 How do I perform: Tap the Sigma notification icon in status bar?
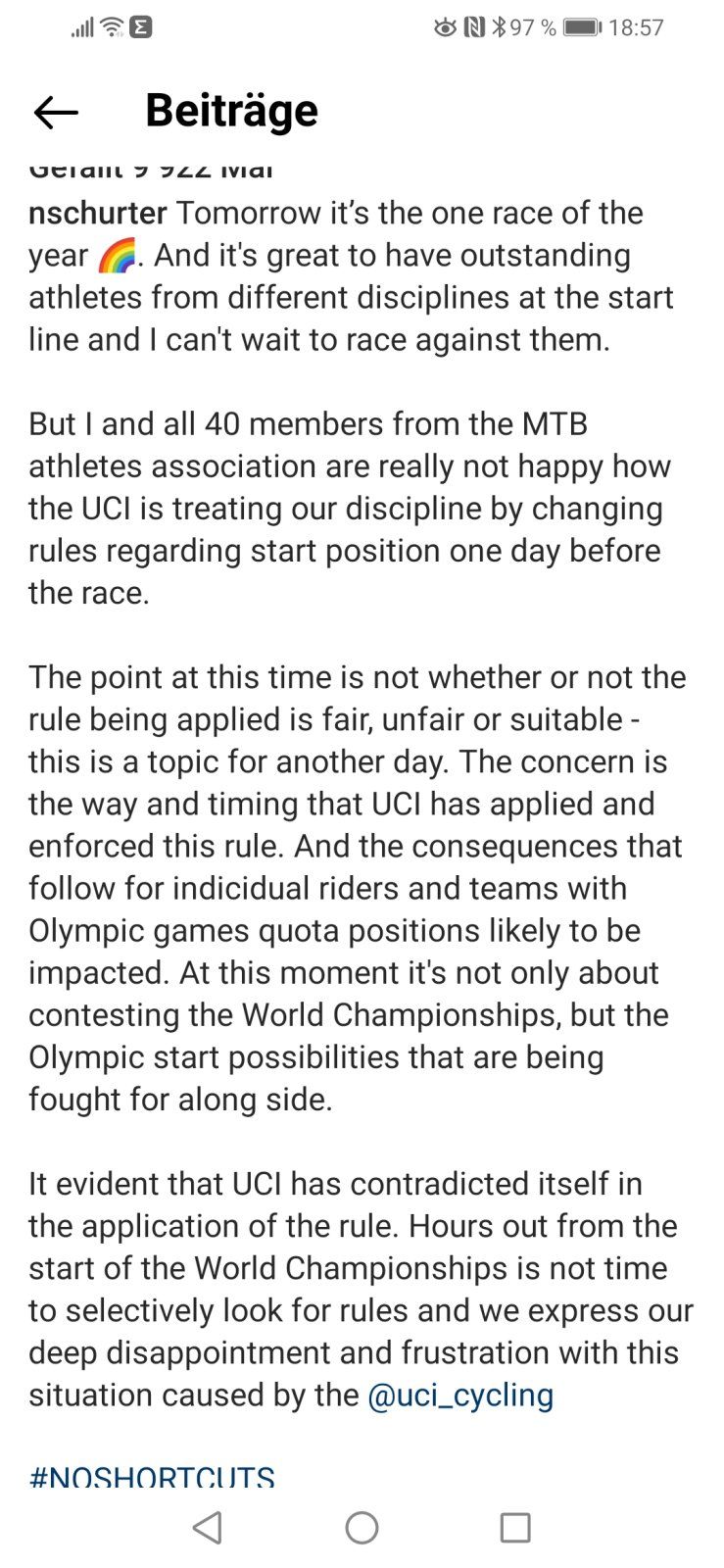coord(141,28)
